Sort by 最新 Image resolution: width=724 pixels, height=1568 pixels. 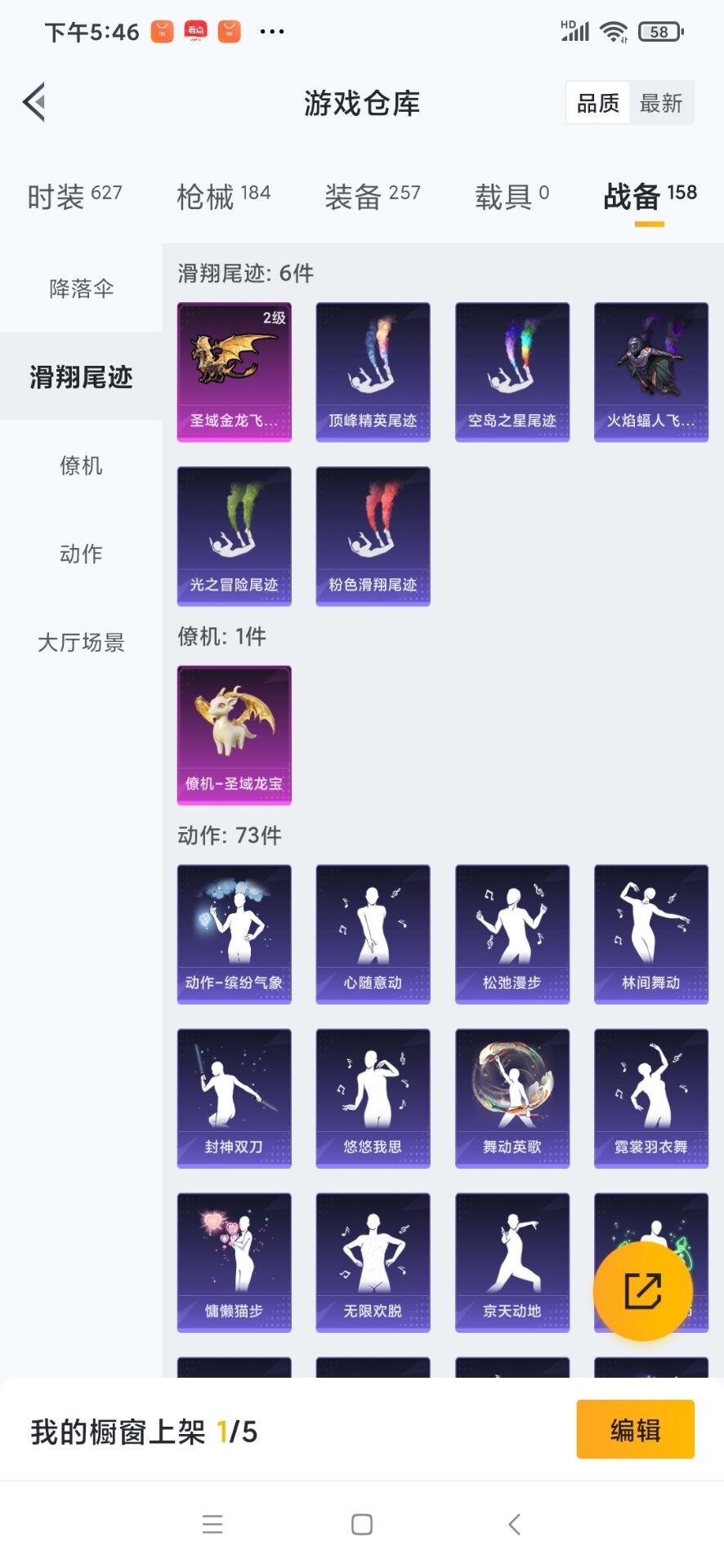point(661,103)
